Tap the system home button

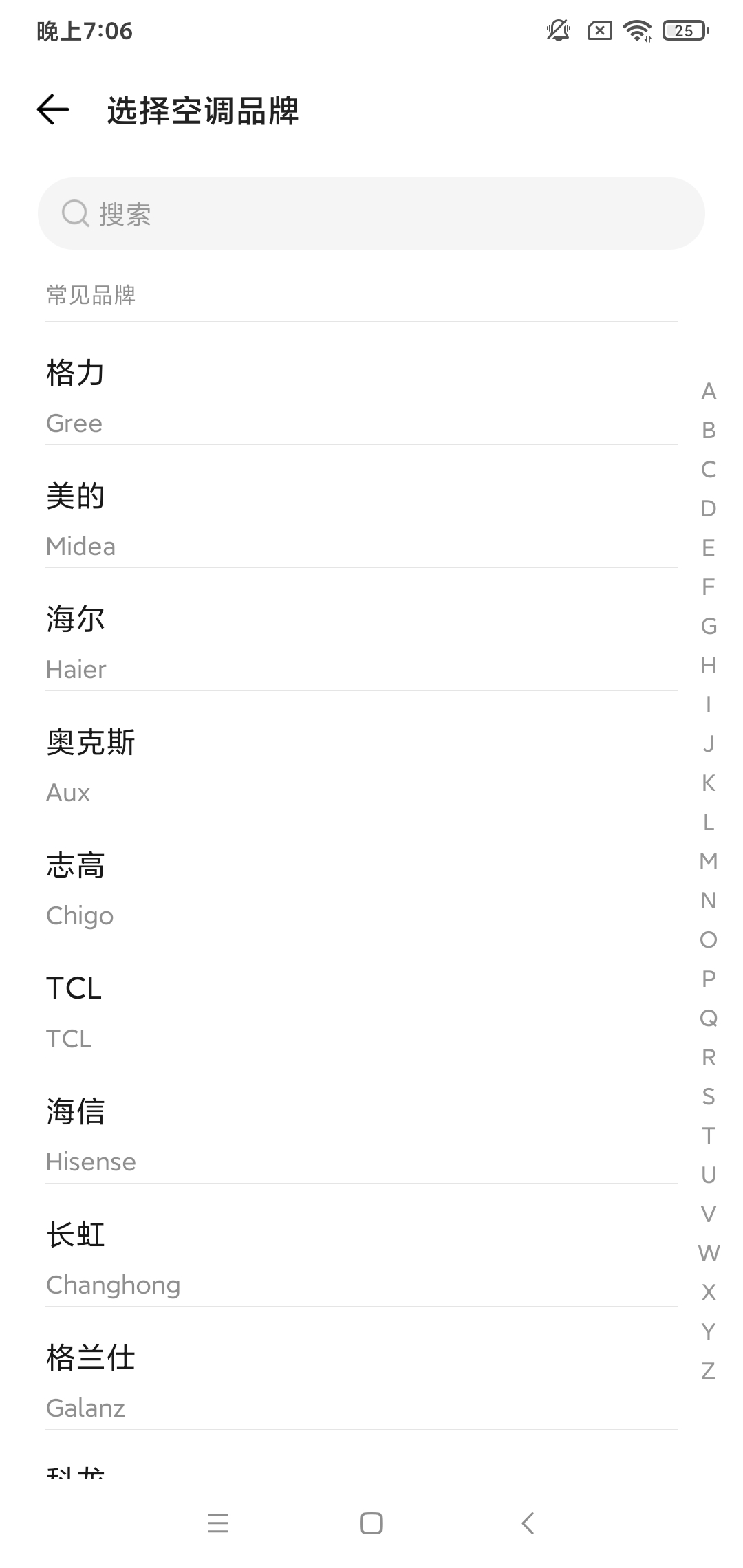point(371,1523)
